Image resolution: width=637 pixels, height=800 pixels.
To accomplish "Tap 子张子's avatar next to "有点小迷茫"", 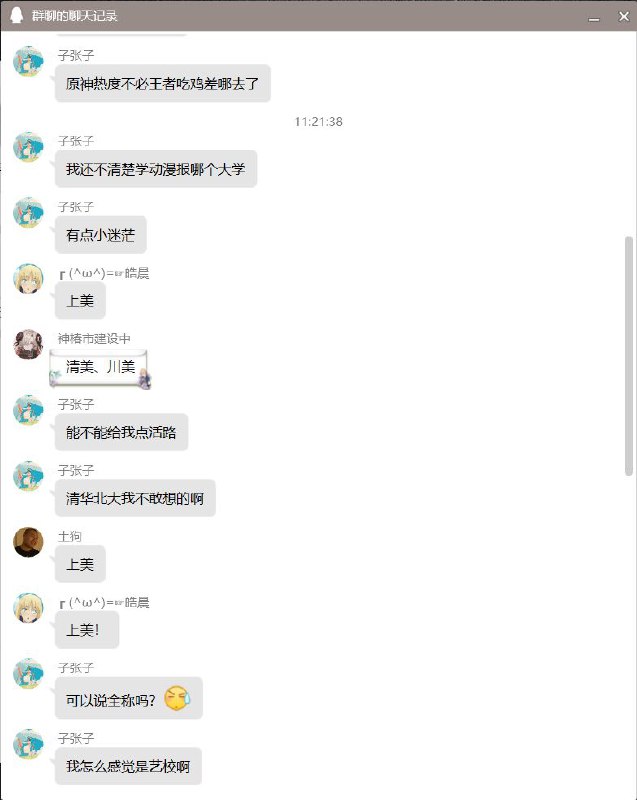I will click(28, 212).
